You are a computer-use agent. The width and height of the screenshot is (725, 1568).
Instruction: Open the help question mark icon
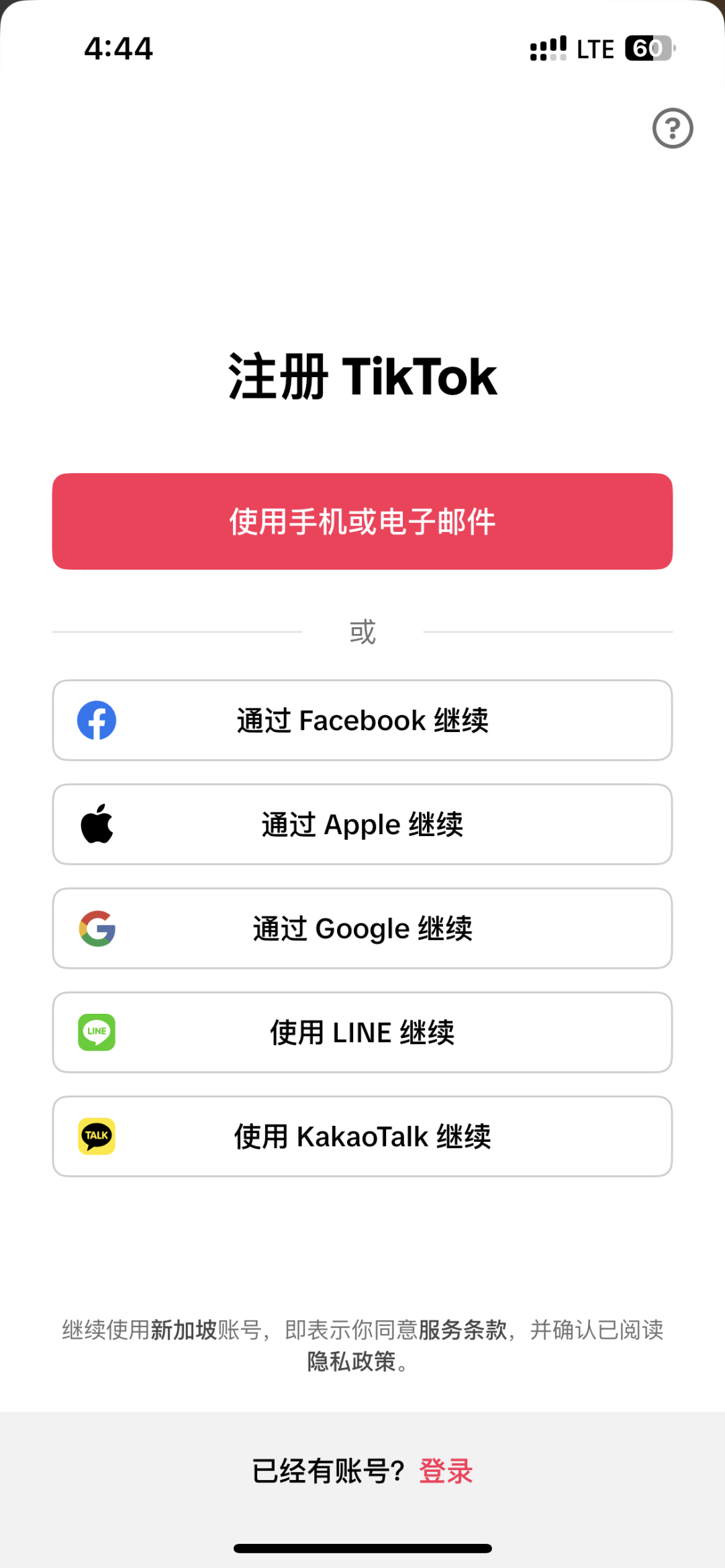673,128
